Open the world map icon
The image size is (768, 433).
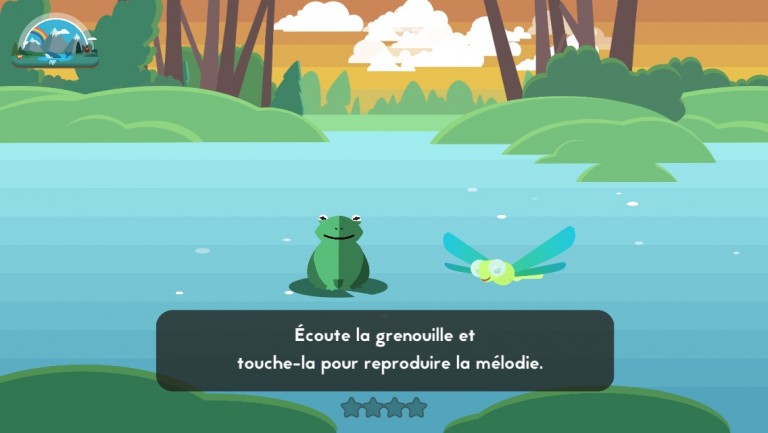pyautogui.click(x=55, y=42)
